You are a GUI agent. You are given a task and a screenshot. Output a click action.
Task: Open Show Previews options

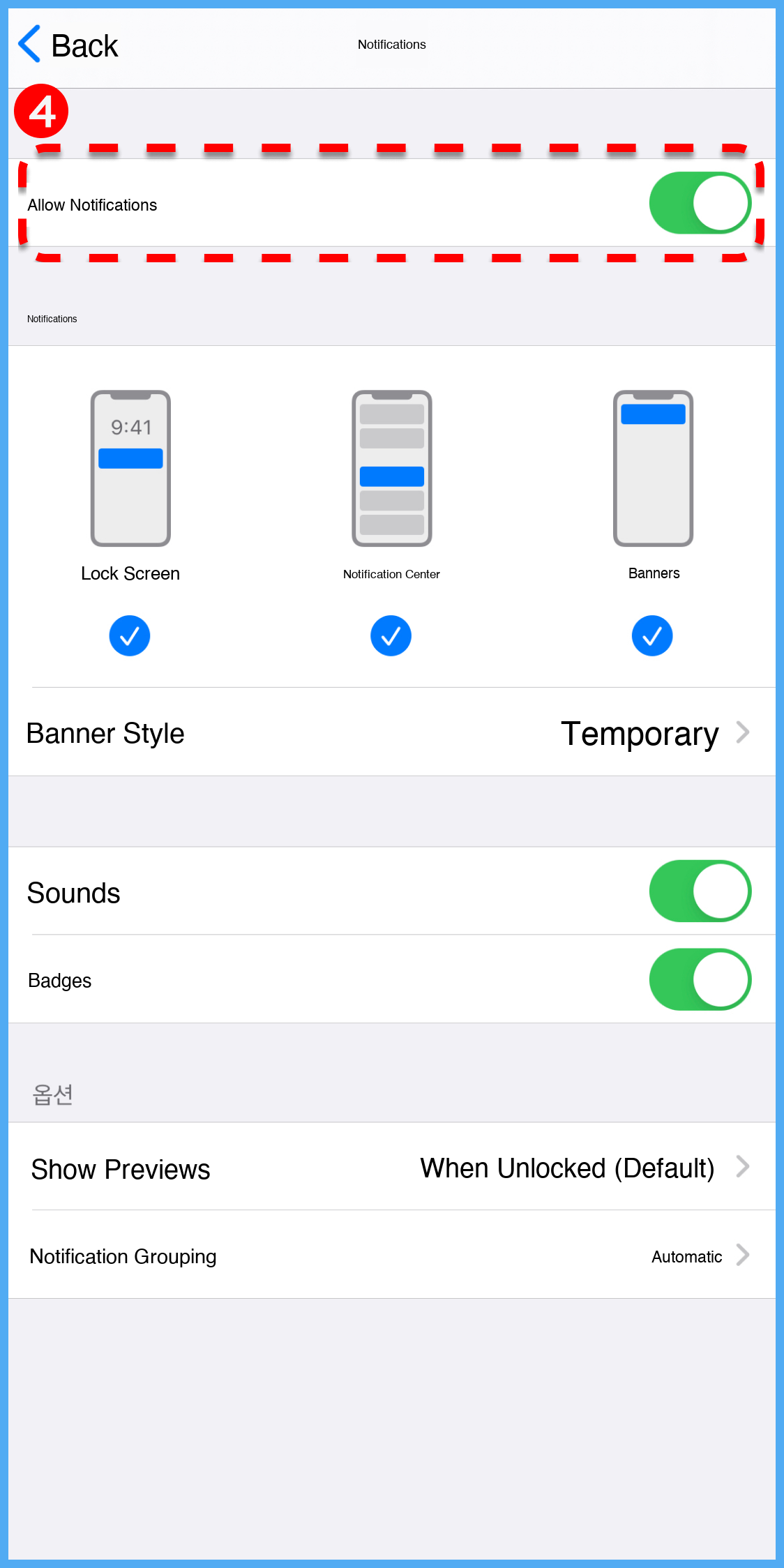(x=391, y=1168)
